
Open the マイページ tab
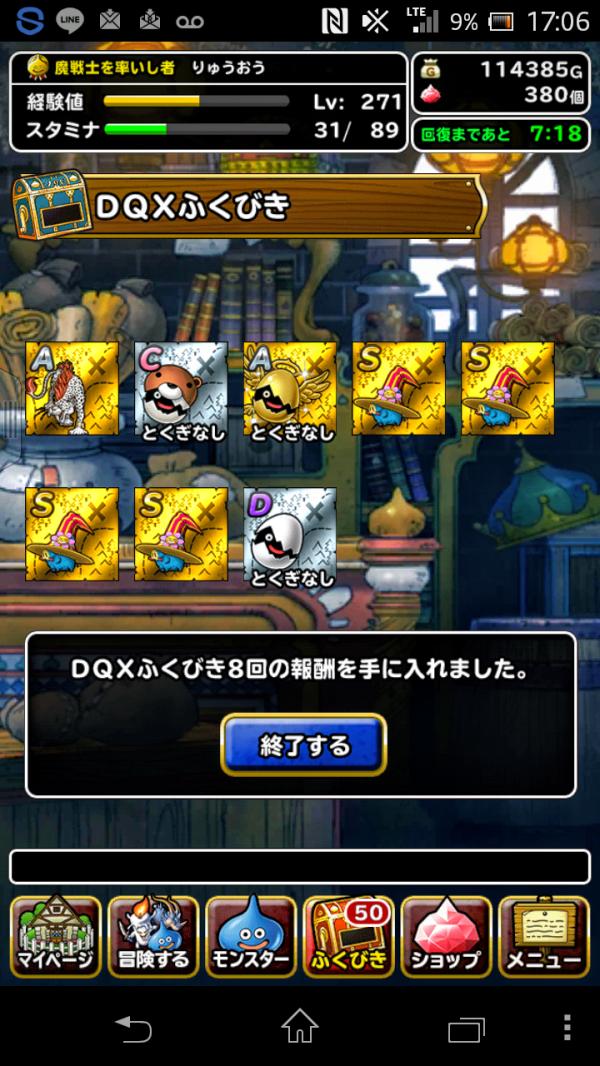pos(55,936)
